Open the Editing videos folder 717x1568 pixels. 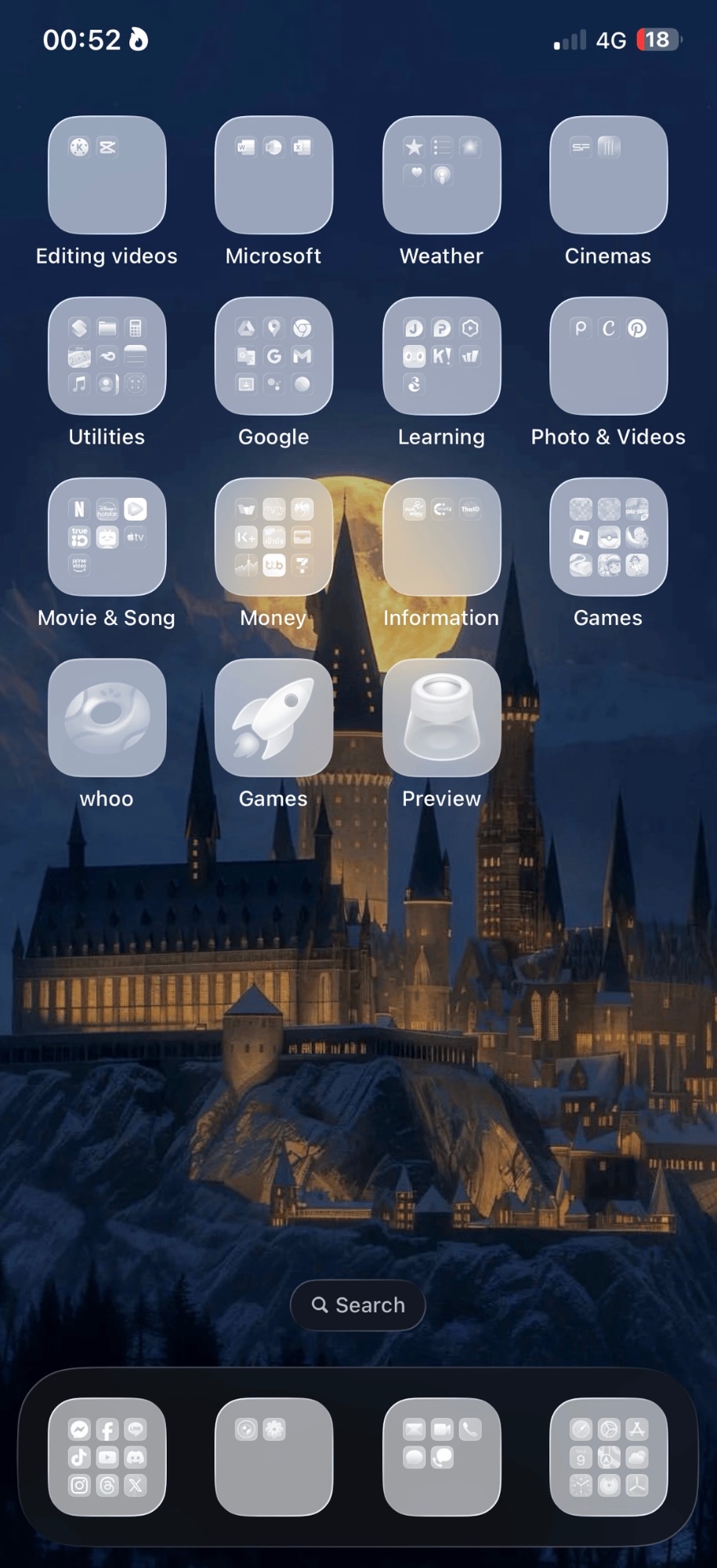point(107,175)
